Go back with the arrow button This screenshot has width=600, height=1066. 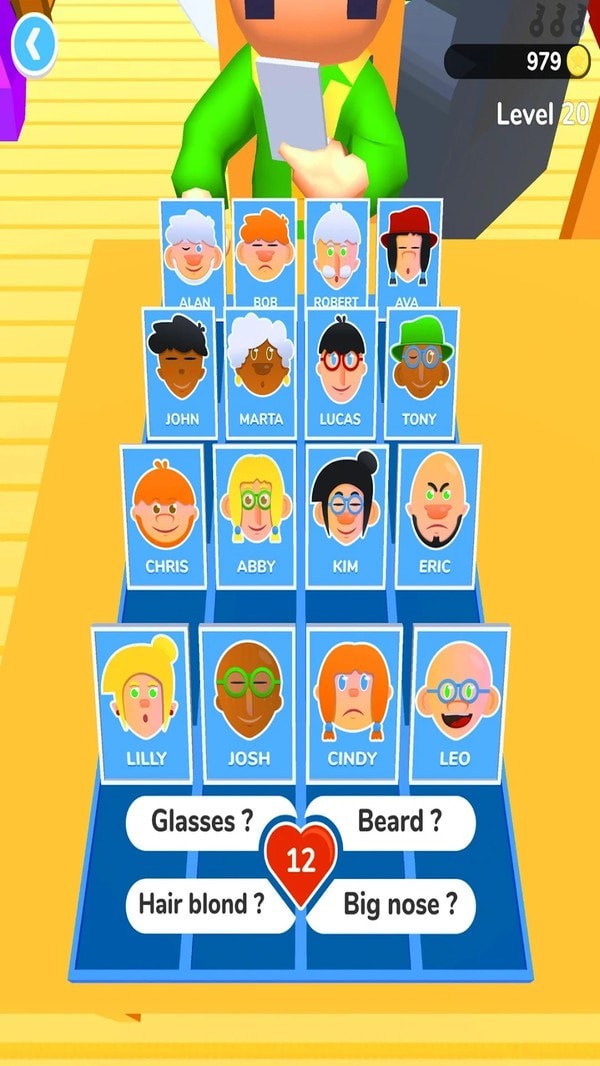click(x=34, y=44)
